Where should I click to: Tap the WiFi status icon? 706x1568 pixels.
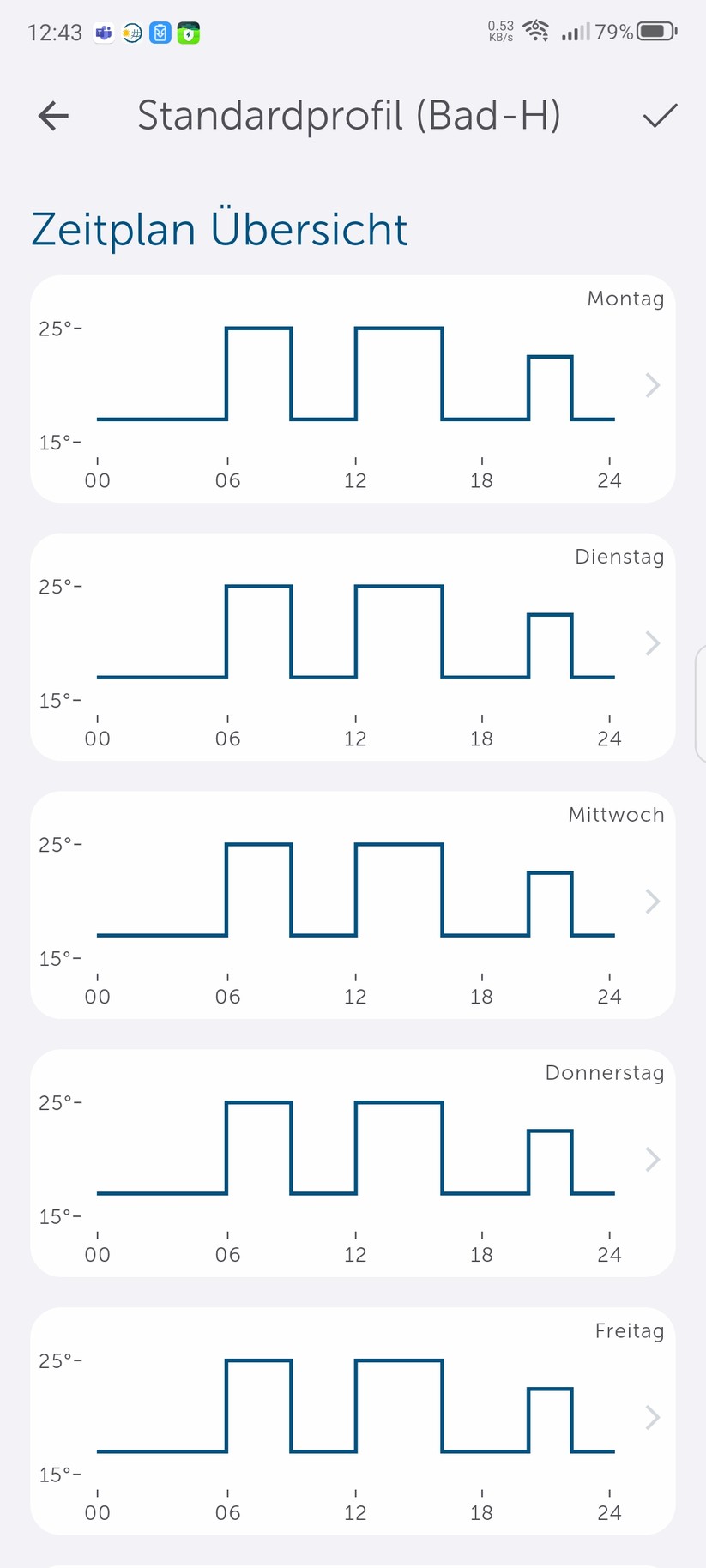click(x=536, y=31)
